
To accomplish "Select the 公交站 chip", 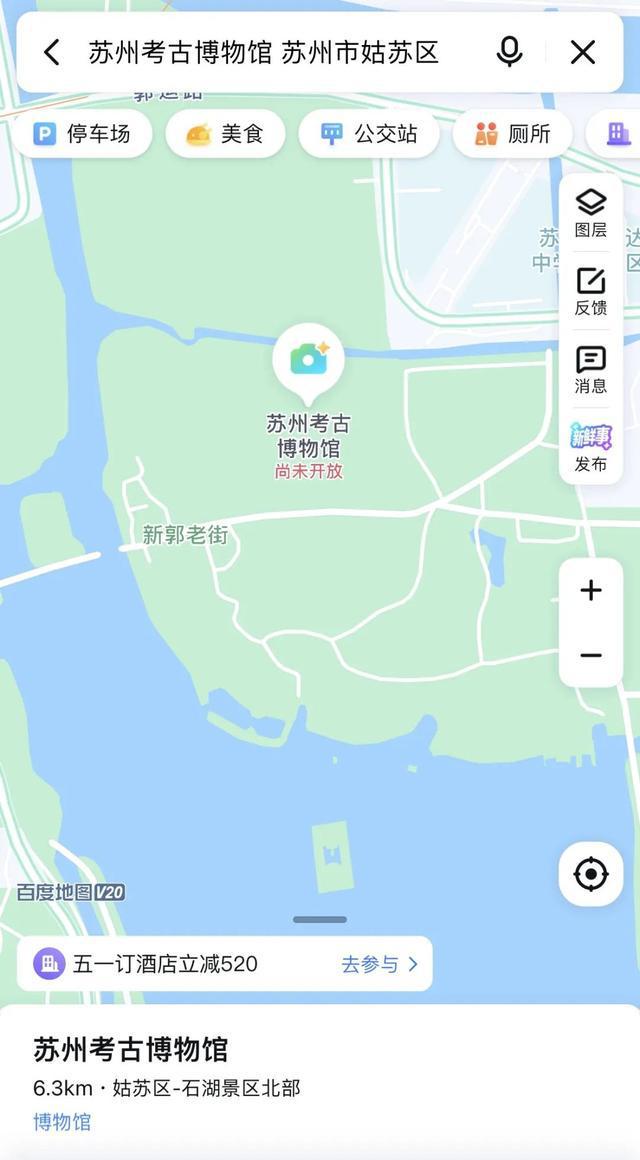I will (368, 134).
